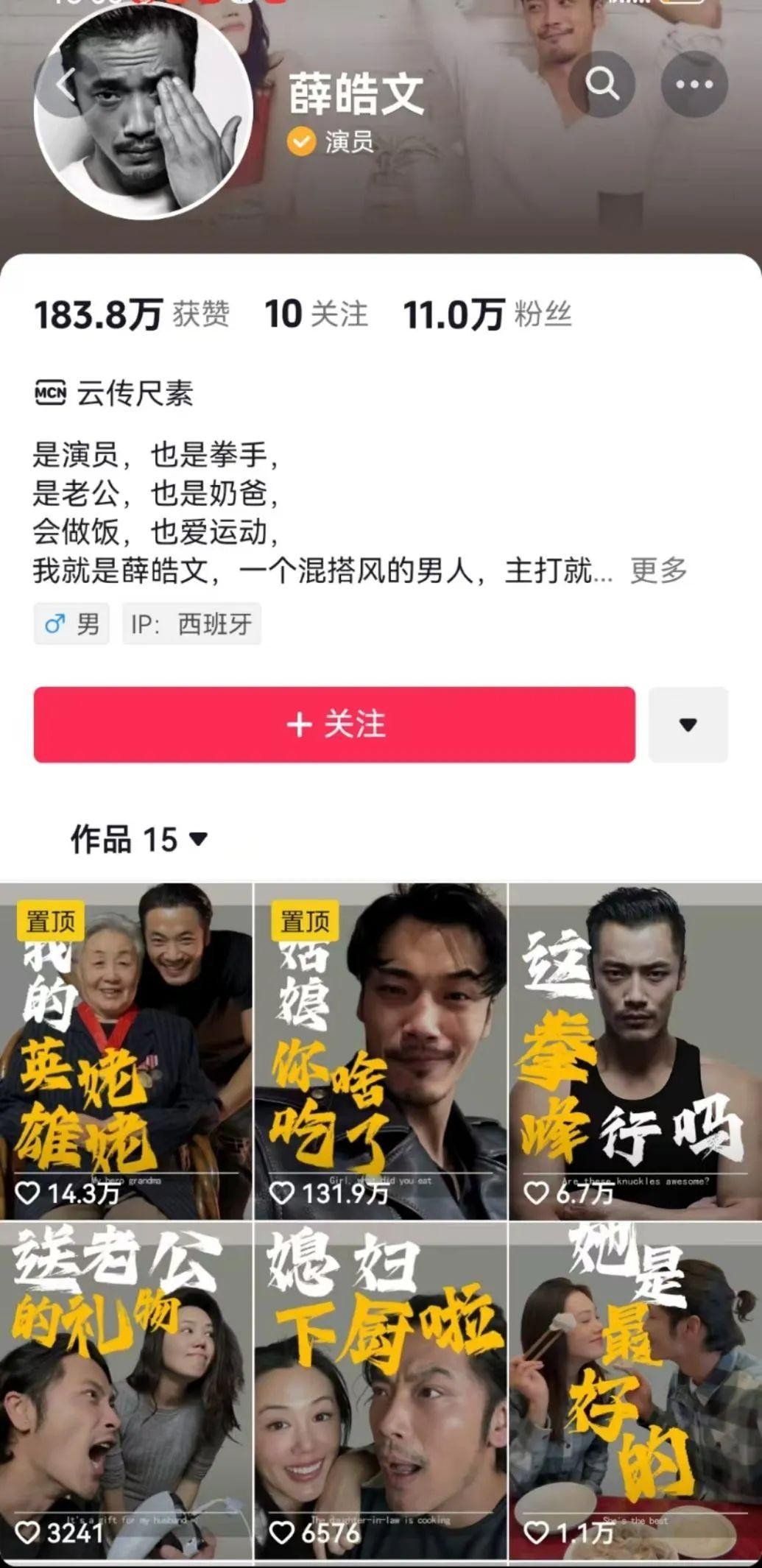Tap the red 关注 follow button
762x1568 pixels.
pyautogui.click(x=334, y=724)
